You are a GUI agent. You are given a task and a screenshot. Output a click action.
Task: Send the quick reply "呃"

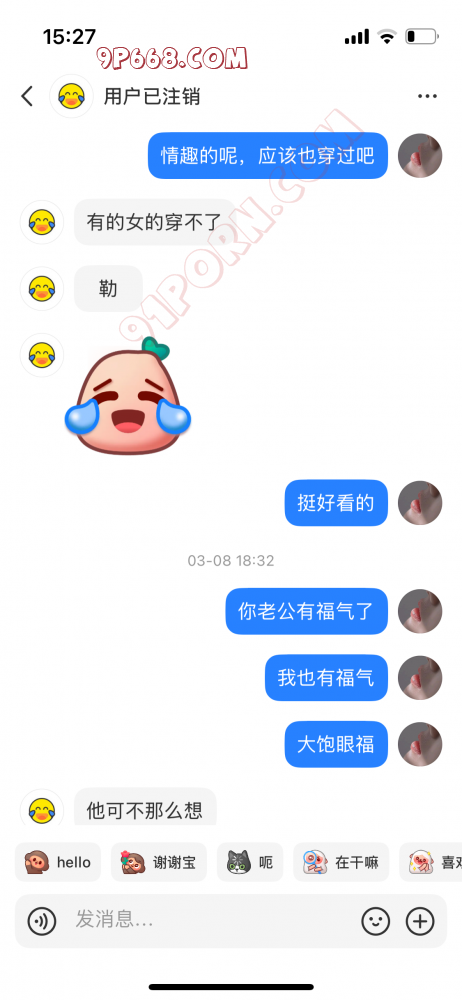[250, 862]
